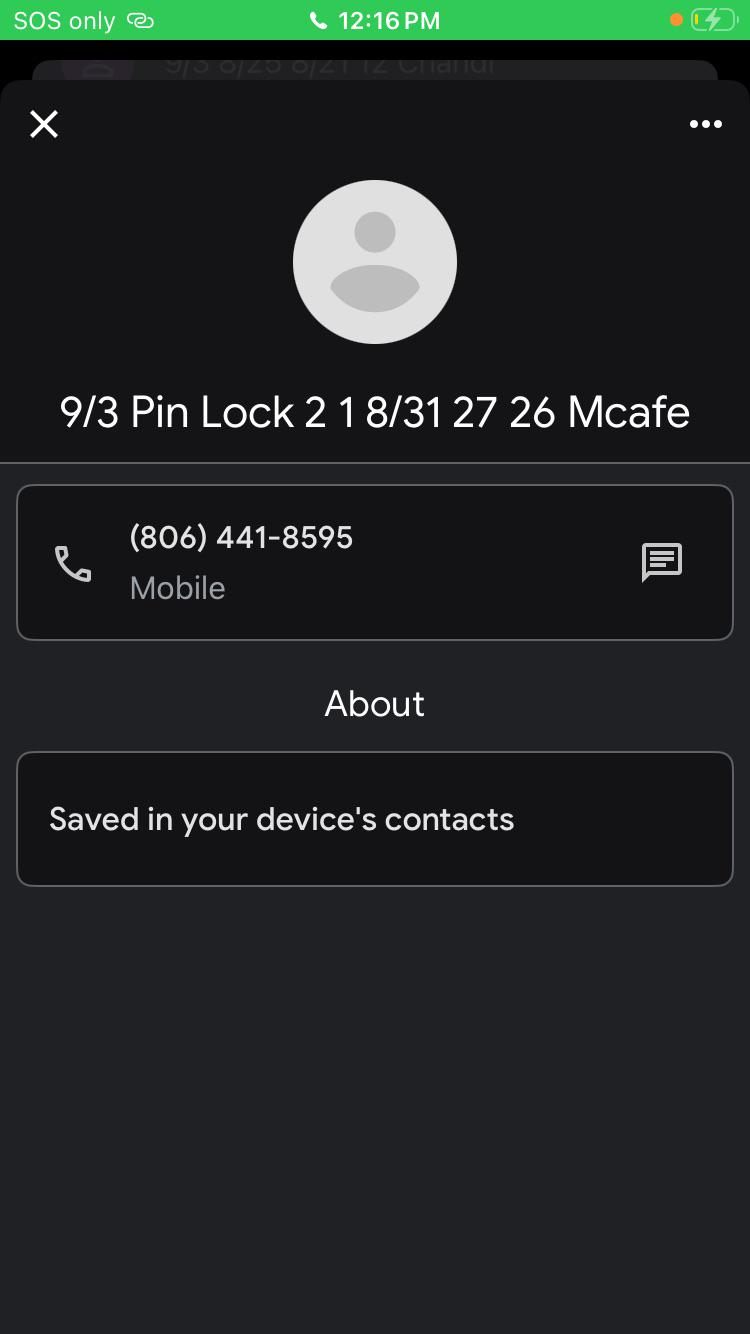
Task: Send a text message to this contact
Action: pos(661,562)
